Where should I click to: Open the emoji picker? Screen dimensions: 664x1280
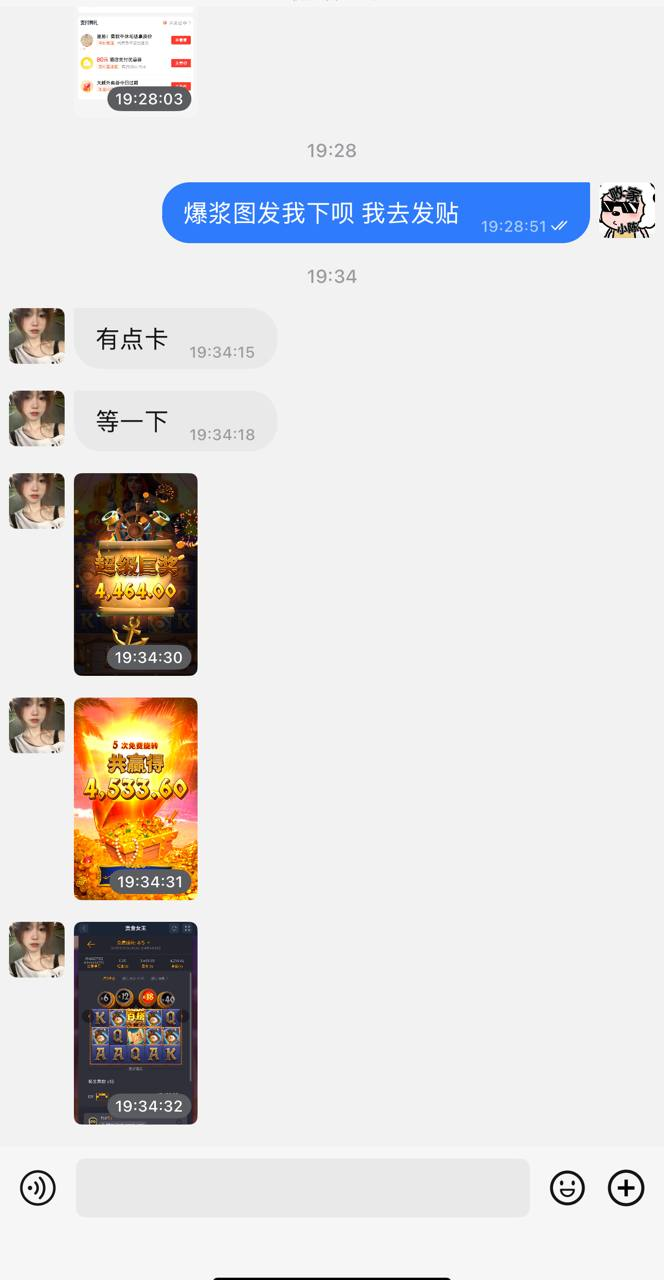click(567, 1188)
